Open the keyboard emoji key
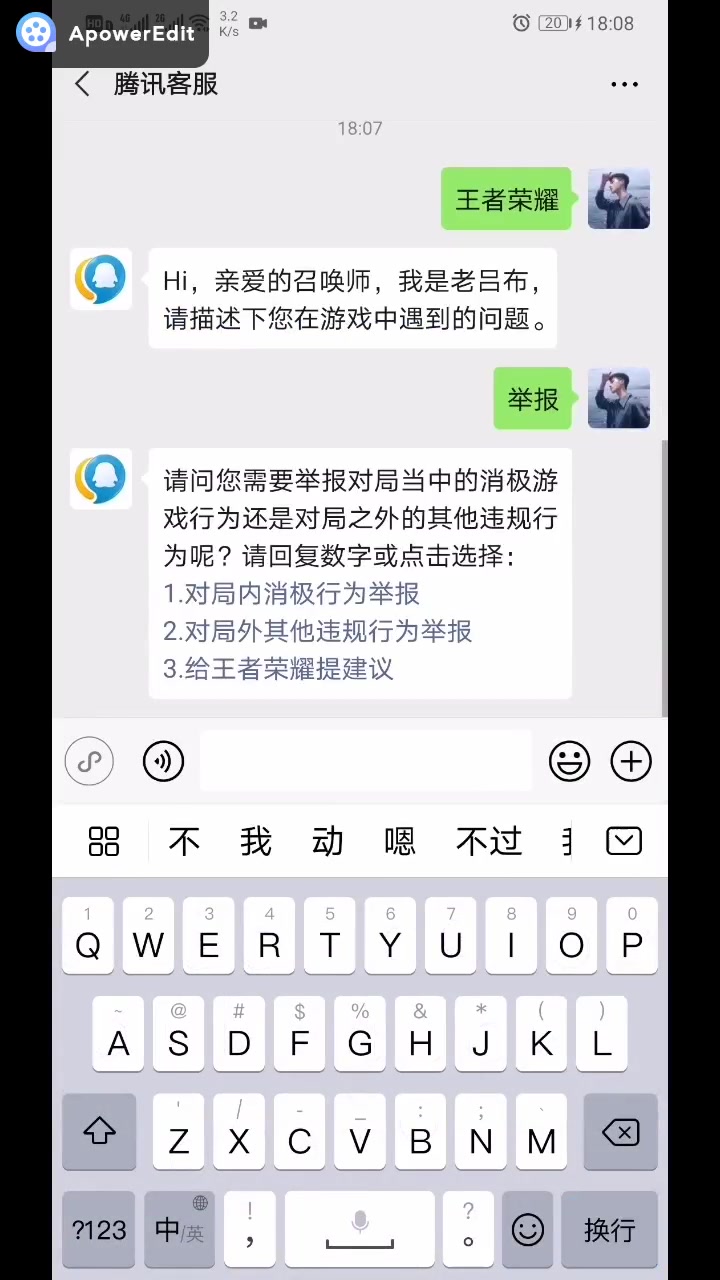Viewport: 720px width, 1280px height. 527,1229
